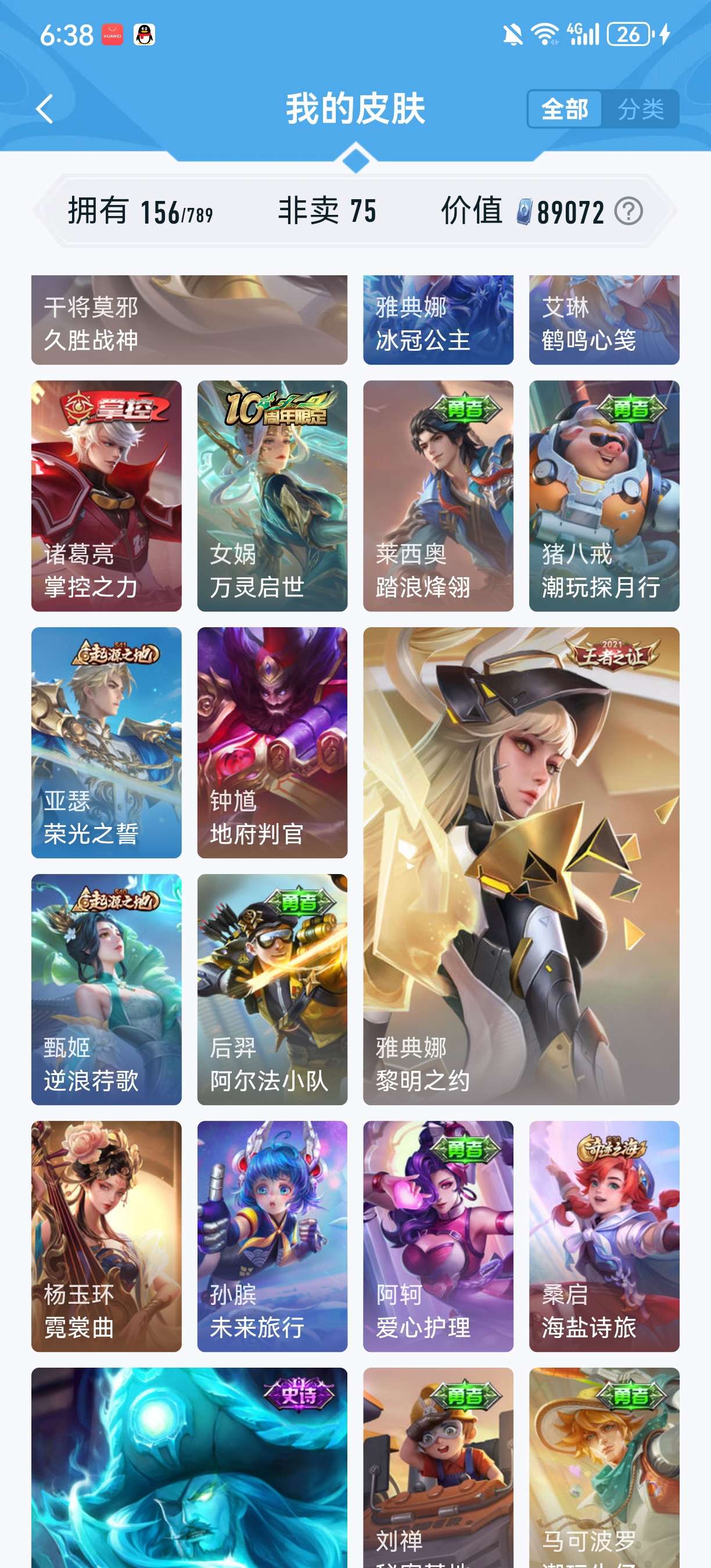This screenshot has height=1568, width=711.
Task: Go back using the top-left arrow
Action: pos(44,109)
